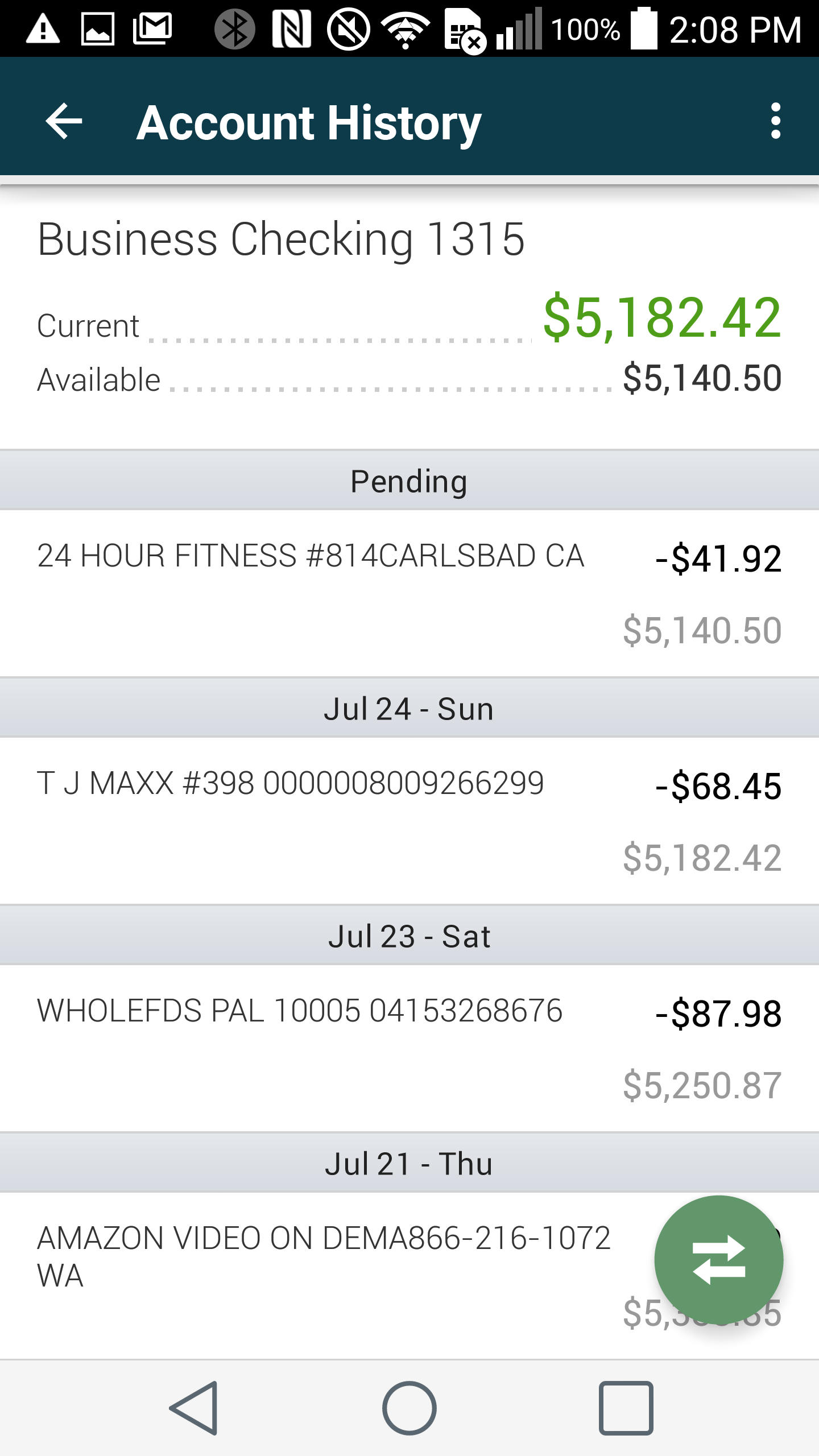This screenshot has width=819, height=1456.
Task: View the T J MAXX #398 transaction
Action: click(x=409, y=821)
